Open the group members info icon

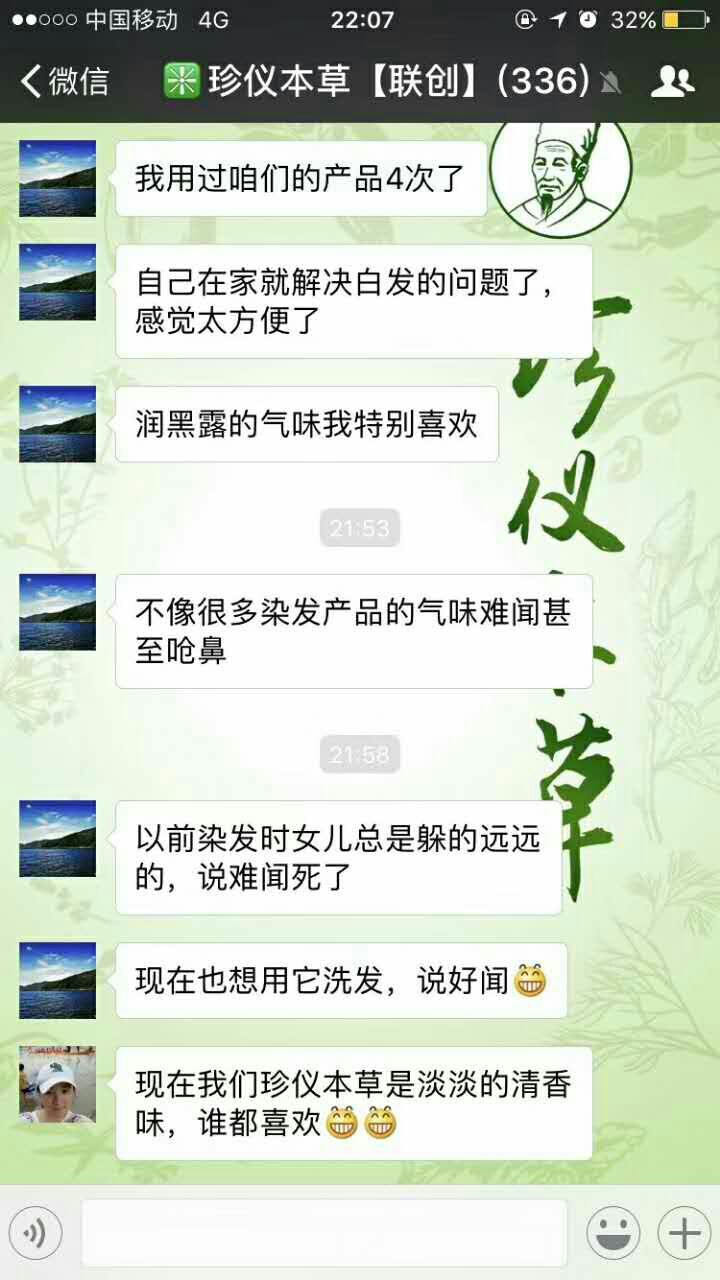[672, 81]
